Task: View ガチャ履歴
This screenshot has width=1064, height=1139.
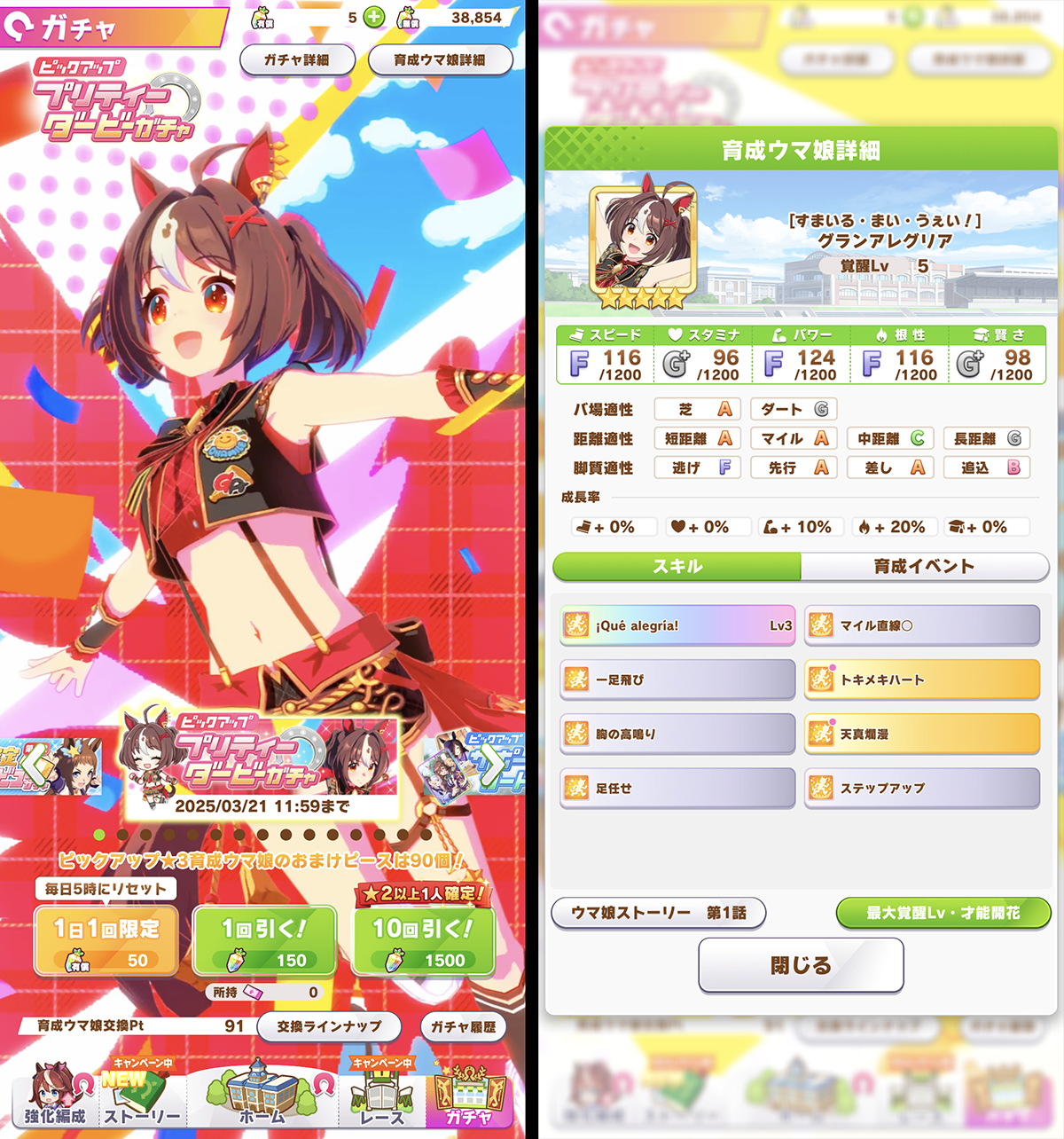Action: [463, 1026]
